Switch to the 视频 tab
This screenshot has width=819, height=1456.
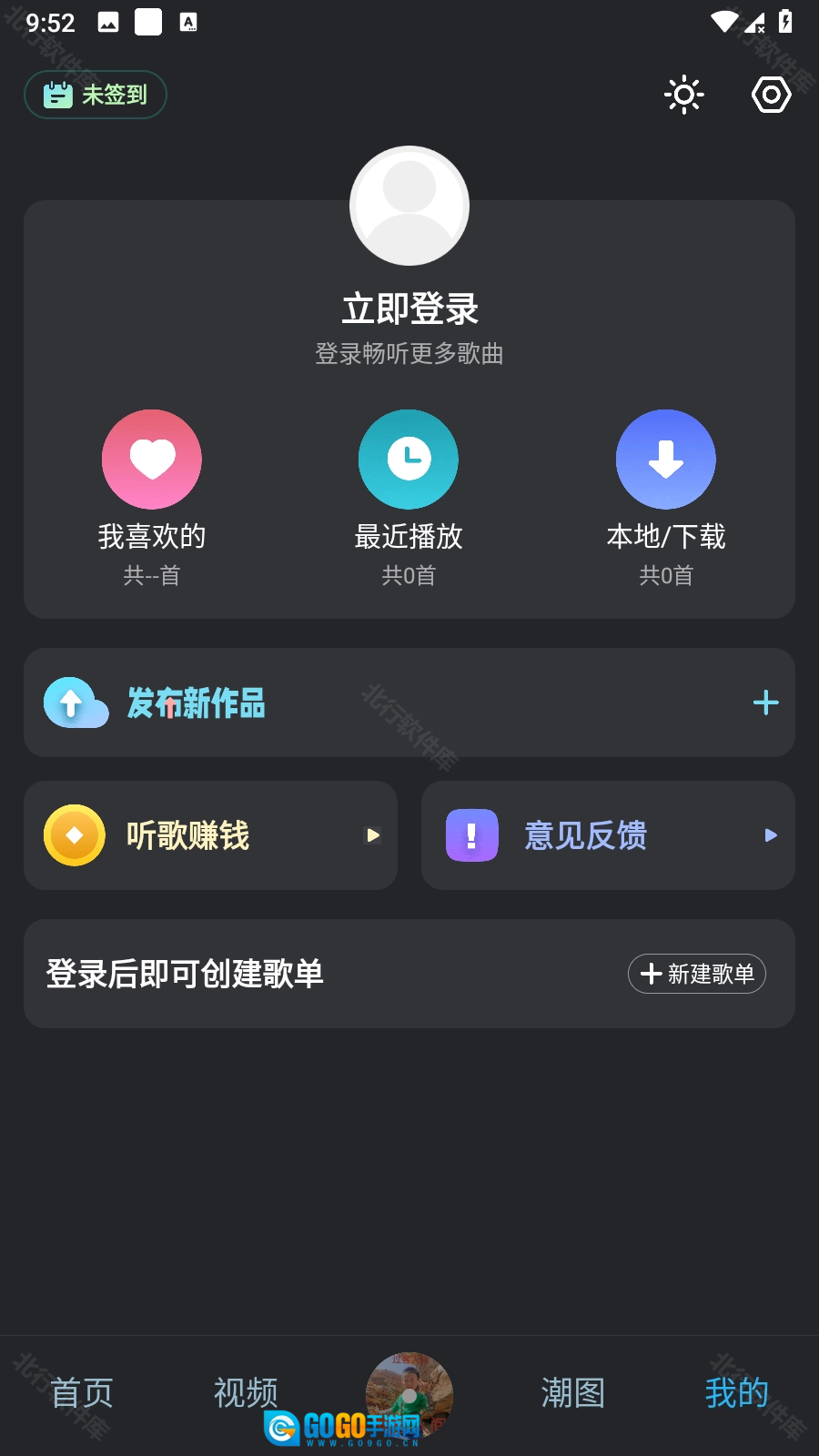click(x=246, y=1392)
